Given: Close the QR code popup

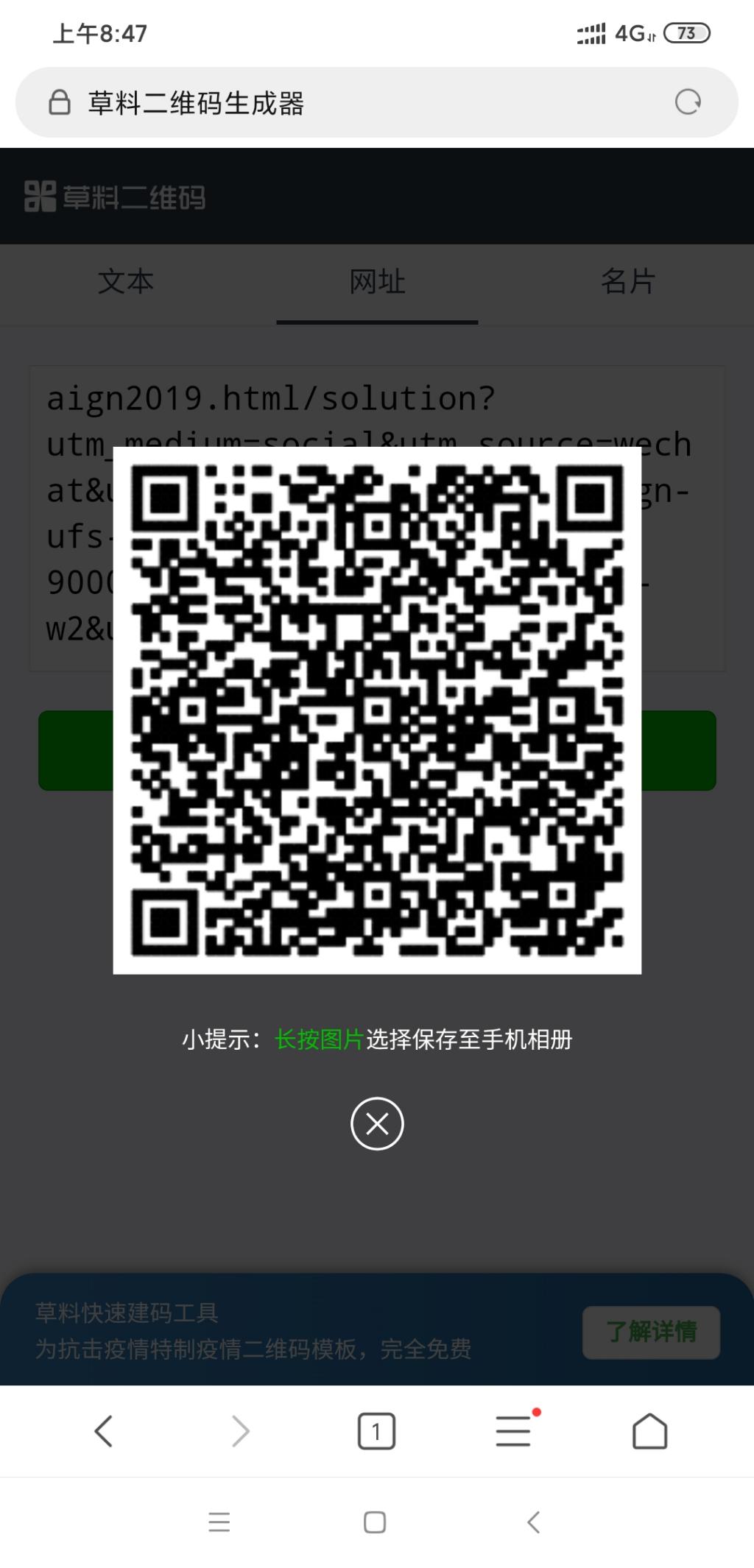Looking at the screenshot, I should pos(377,1123).
